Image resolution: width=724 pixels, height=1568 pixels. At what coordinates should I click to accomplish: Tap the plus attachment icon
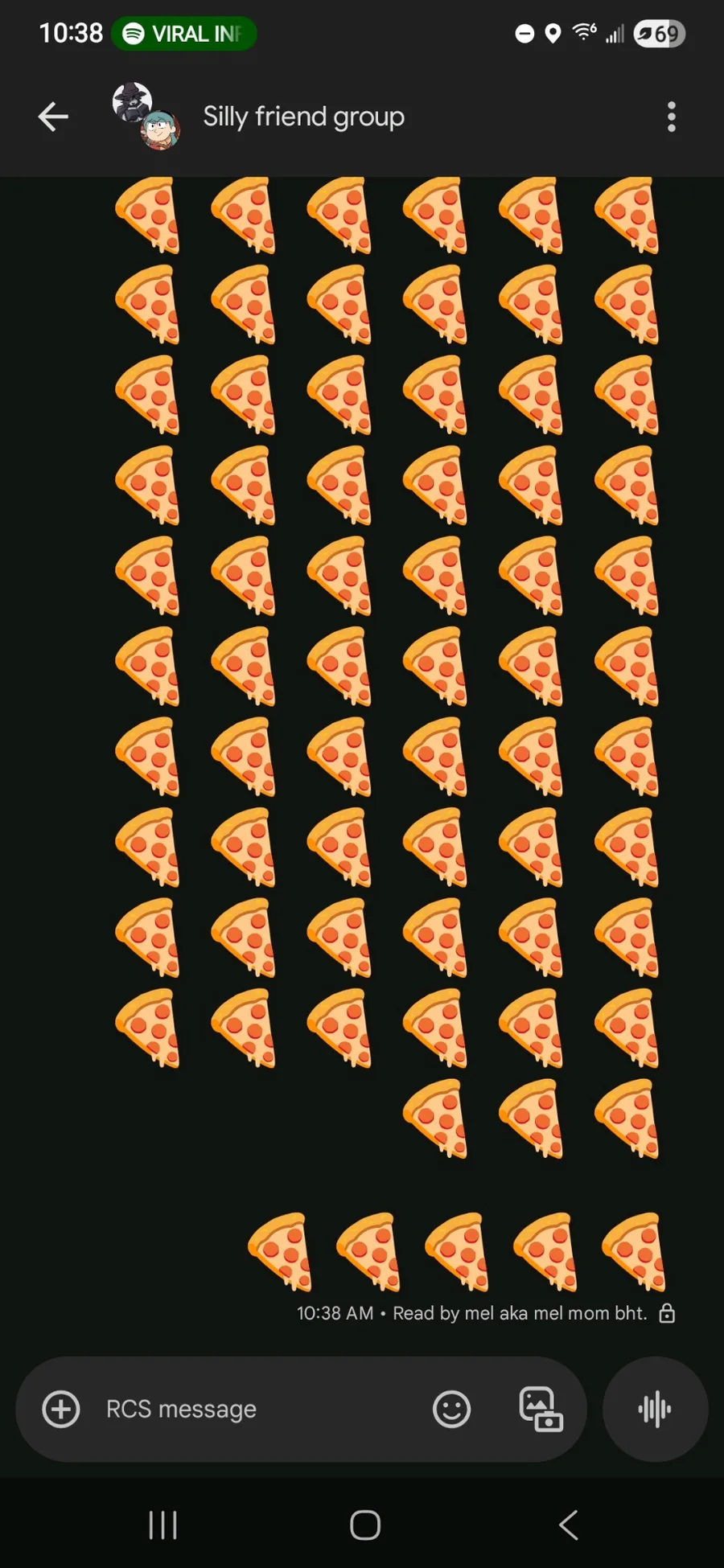[61, 1409]
